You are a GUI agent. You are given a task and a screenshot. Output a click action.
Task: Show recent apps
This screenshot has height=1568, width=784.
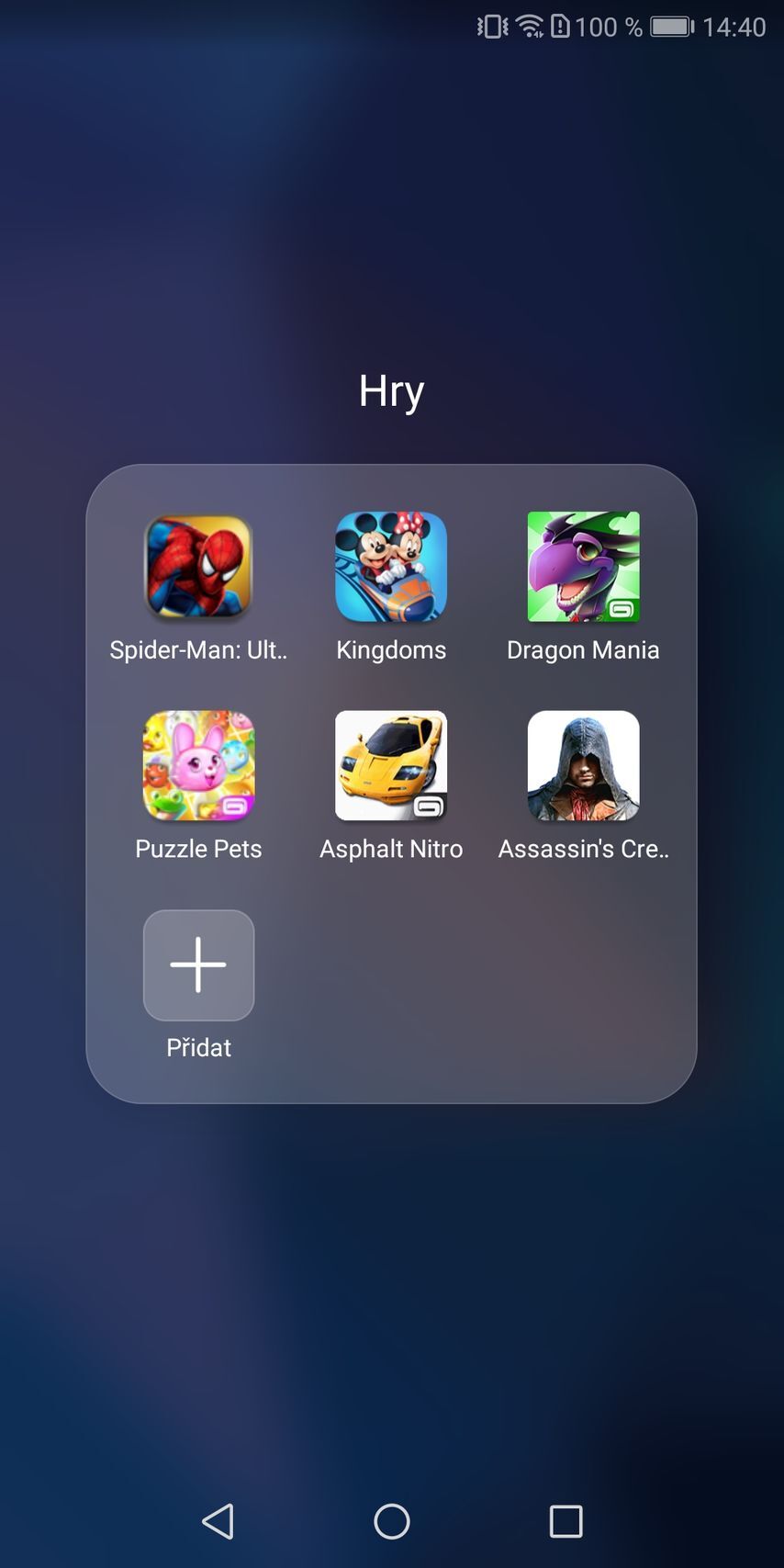tap(566, 1521)
